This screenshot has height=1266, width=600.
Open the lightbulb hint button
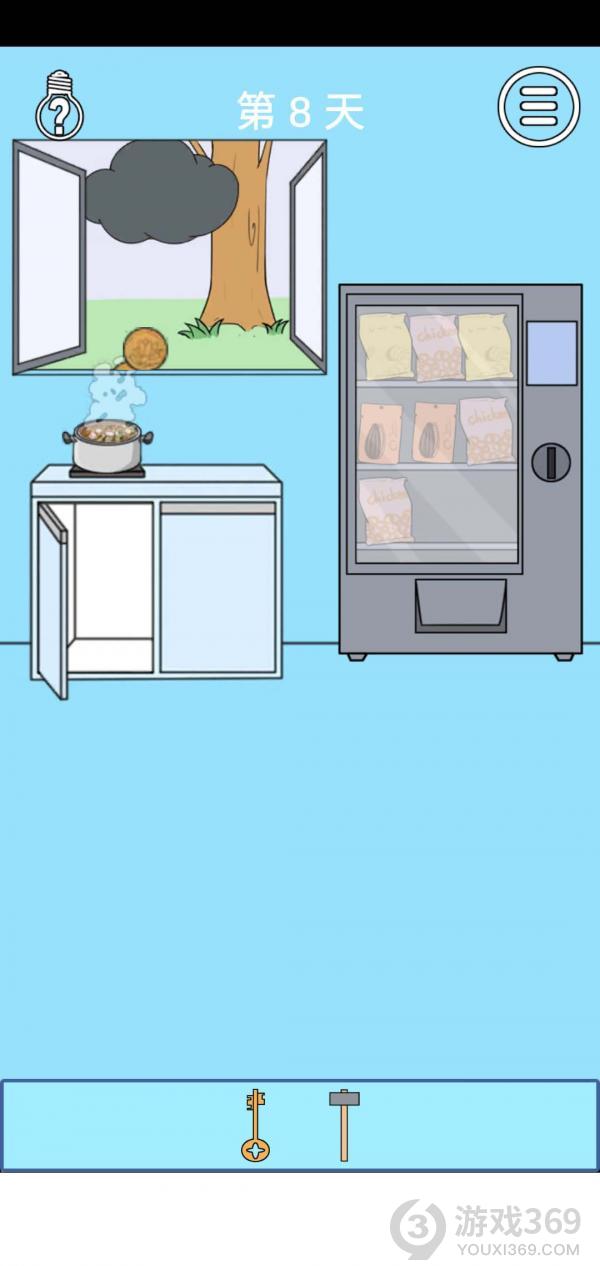point(59,106)
